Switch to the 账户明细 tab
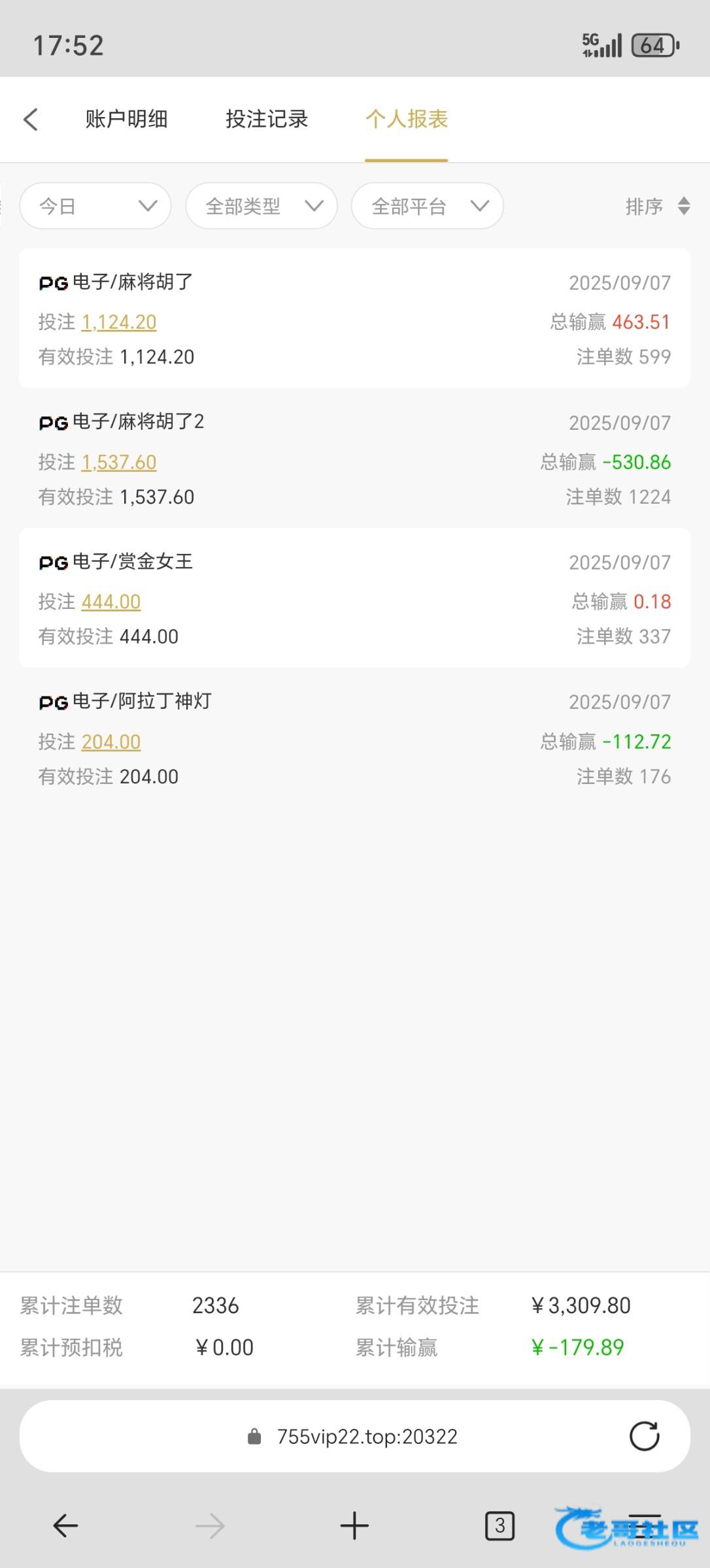710x1568 pixels. [126, 120]
